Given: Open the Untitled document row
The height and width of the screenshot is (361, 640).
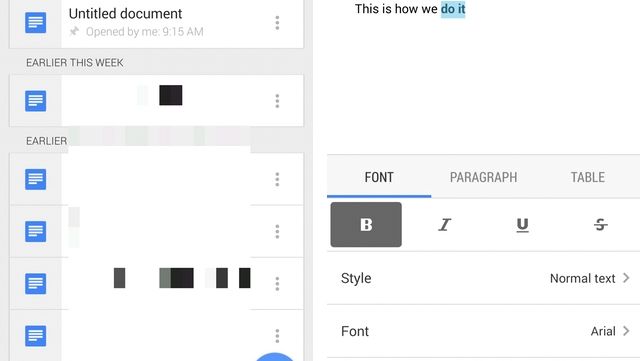Looking at the screenshot, I should [156, 23].
